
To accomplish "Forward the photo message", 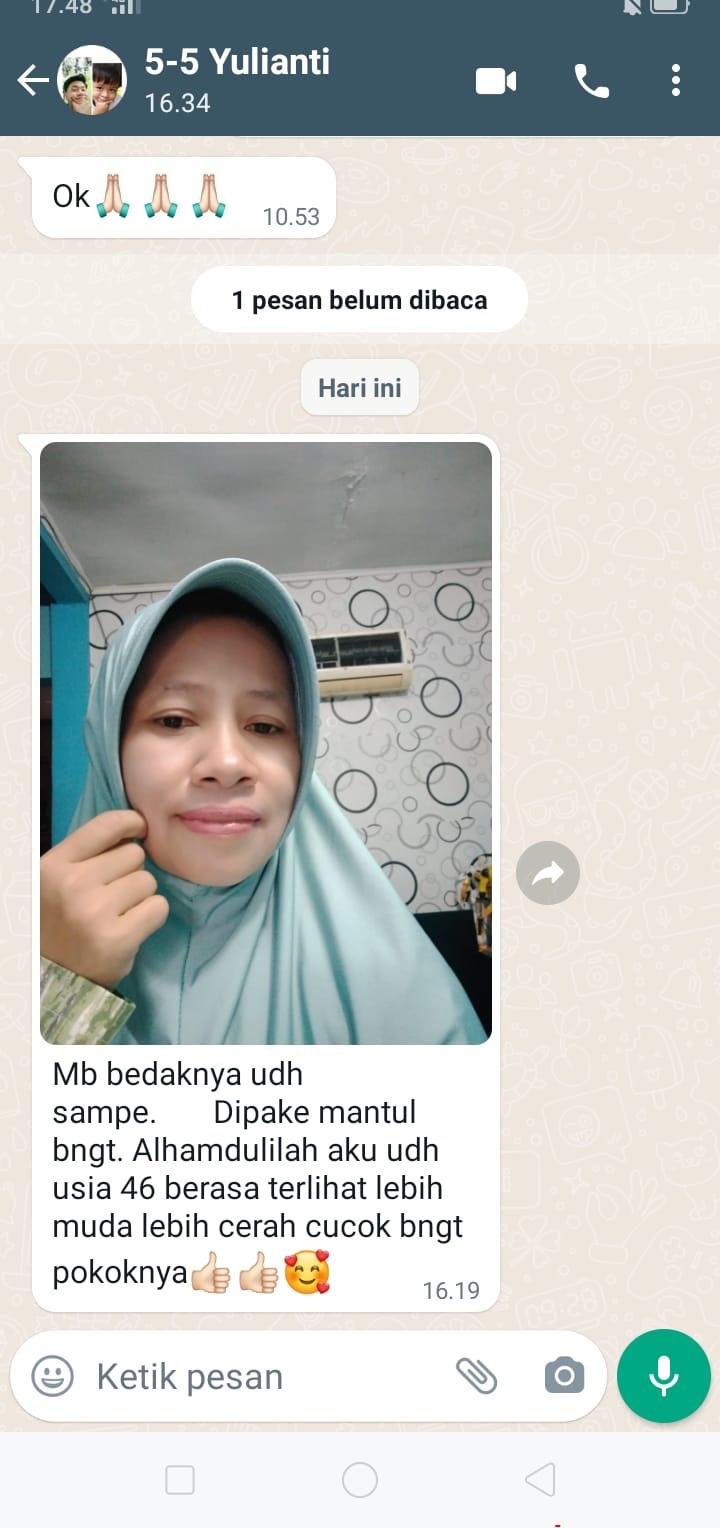I will (548, 874).
